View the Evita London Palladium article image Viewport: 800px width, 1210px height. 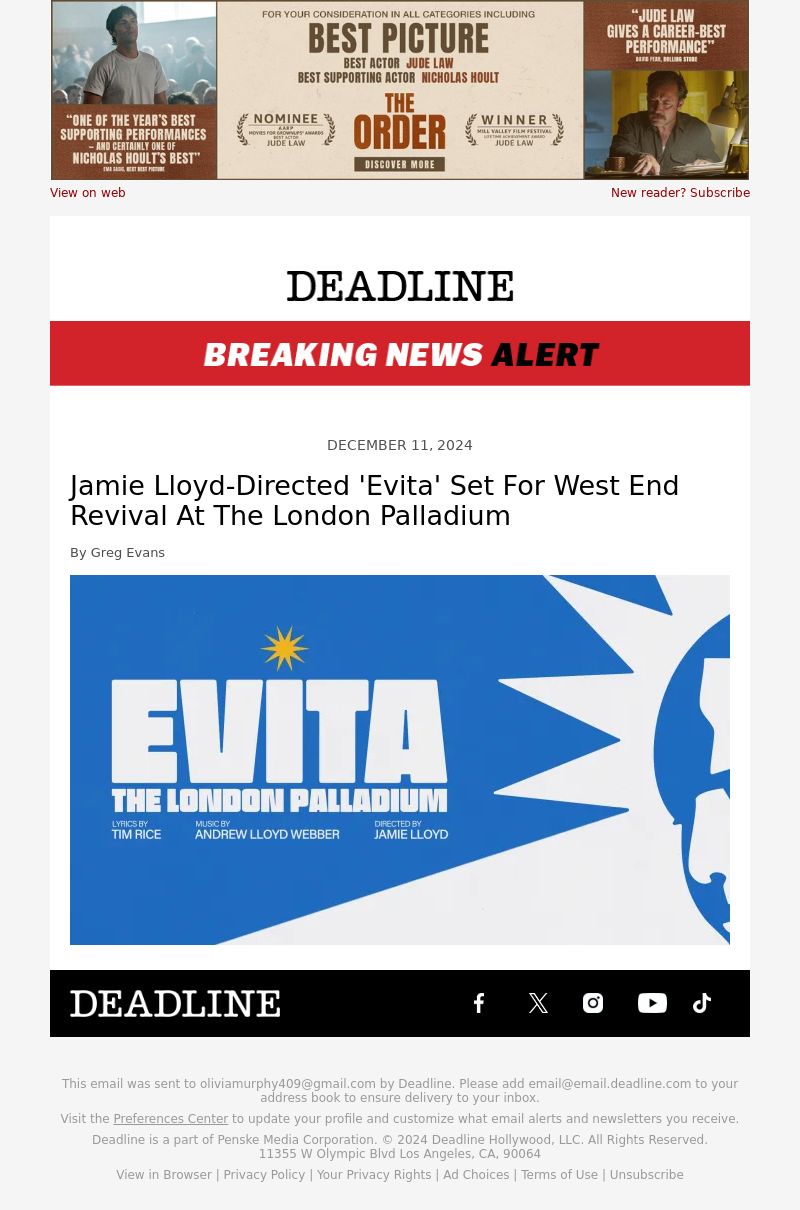(400, 759)
